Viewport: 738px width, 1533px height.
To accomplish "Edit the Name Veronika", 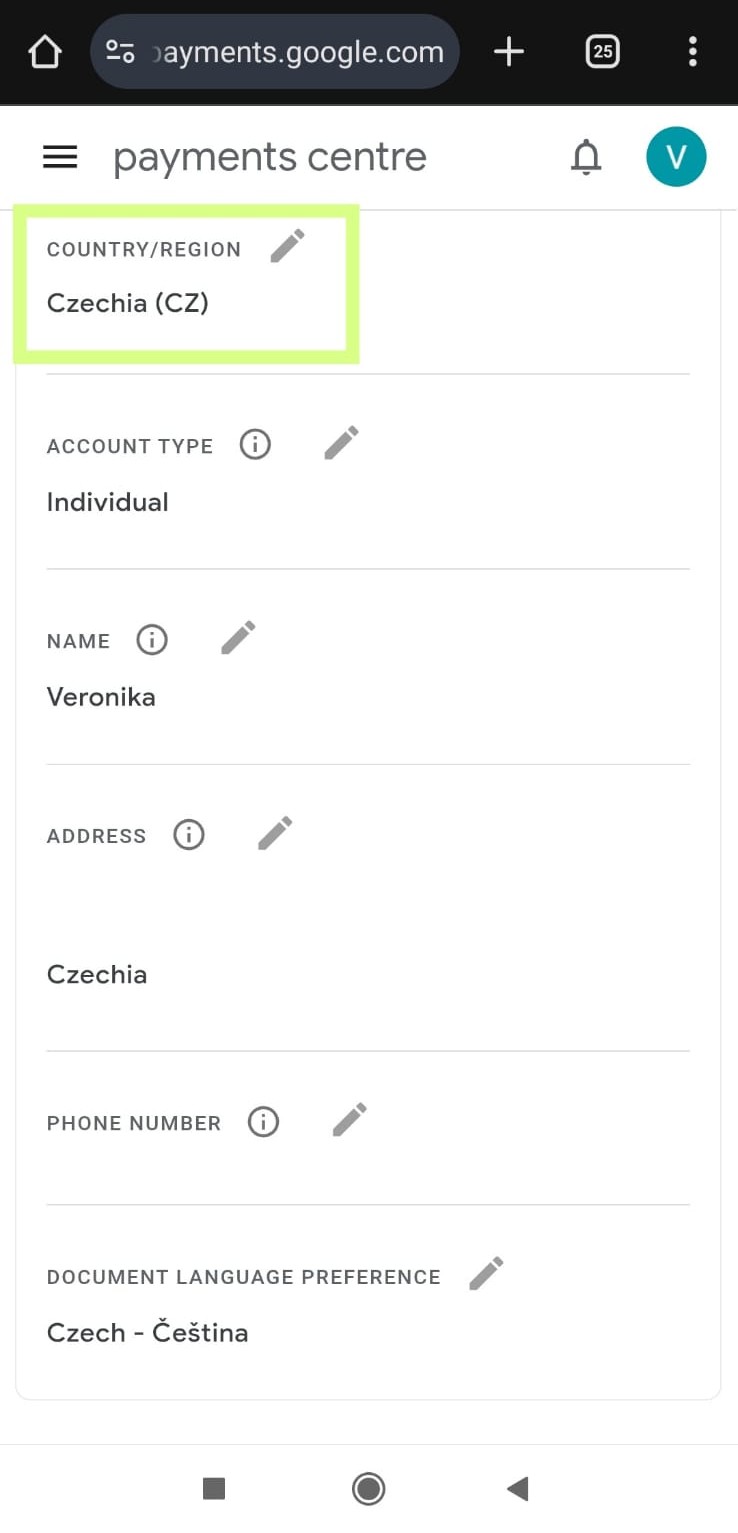I will (238, 638).
